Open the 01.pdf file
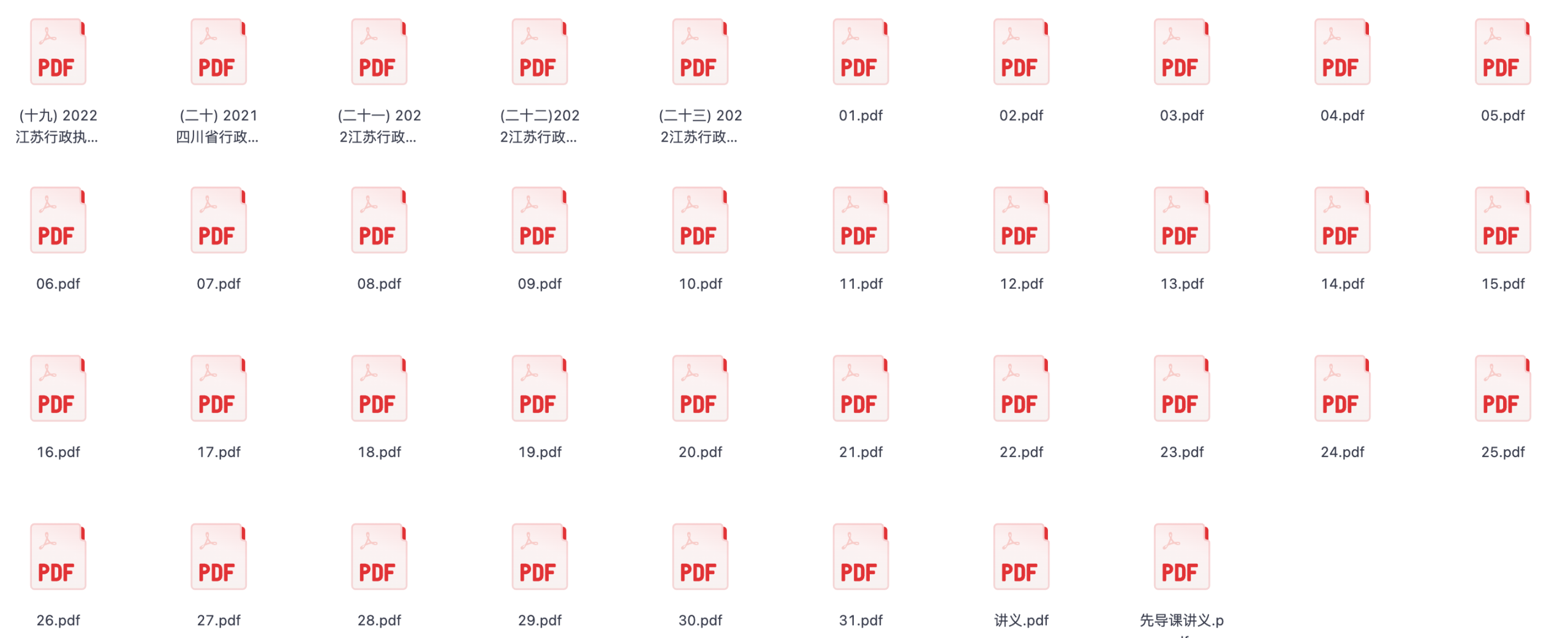Screen dimensions: 1568x638 click(860, 53)
